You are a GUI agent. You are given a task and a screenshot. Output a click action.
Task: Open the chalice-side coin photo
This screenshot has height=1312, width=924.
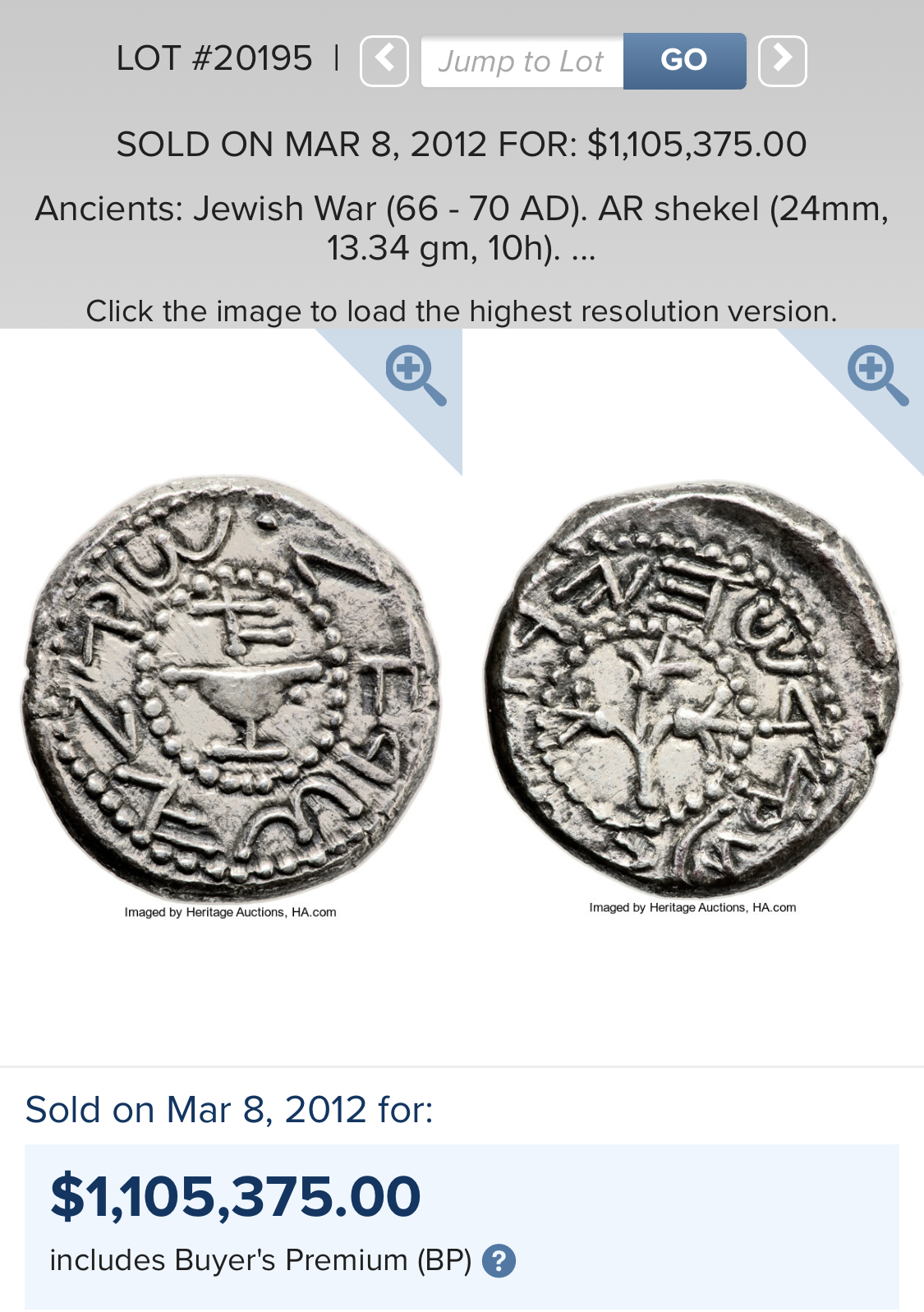coord(231,688)
